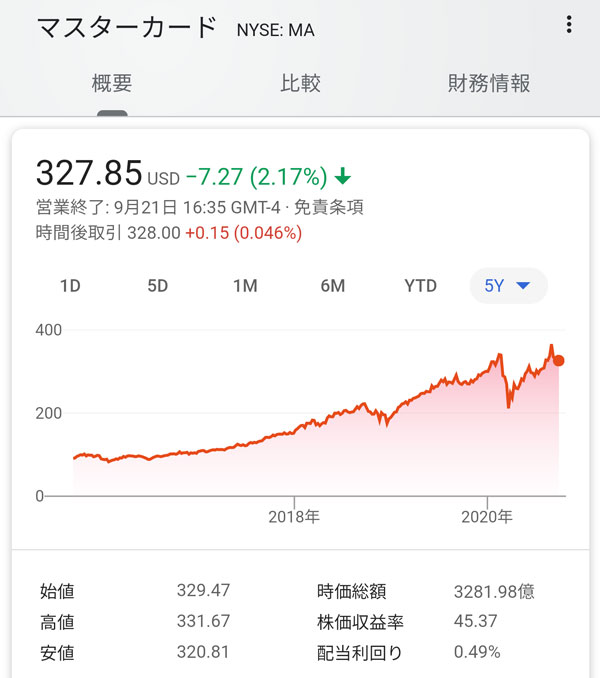Switch chart to 1M range
Image resolution: width=600 pixels, height=678 pixels.
(245, 286)
